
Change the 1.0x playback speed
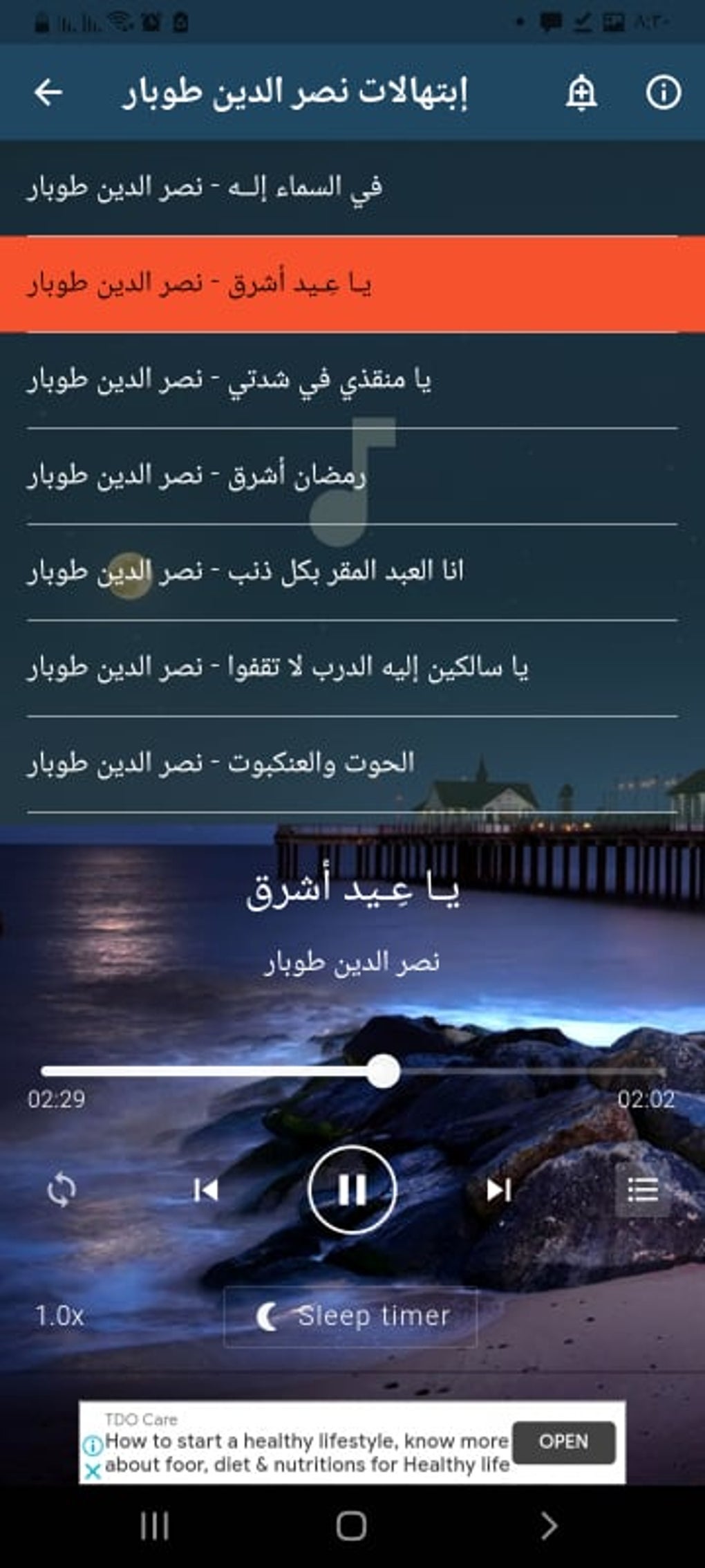coord(59,1316)
